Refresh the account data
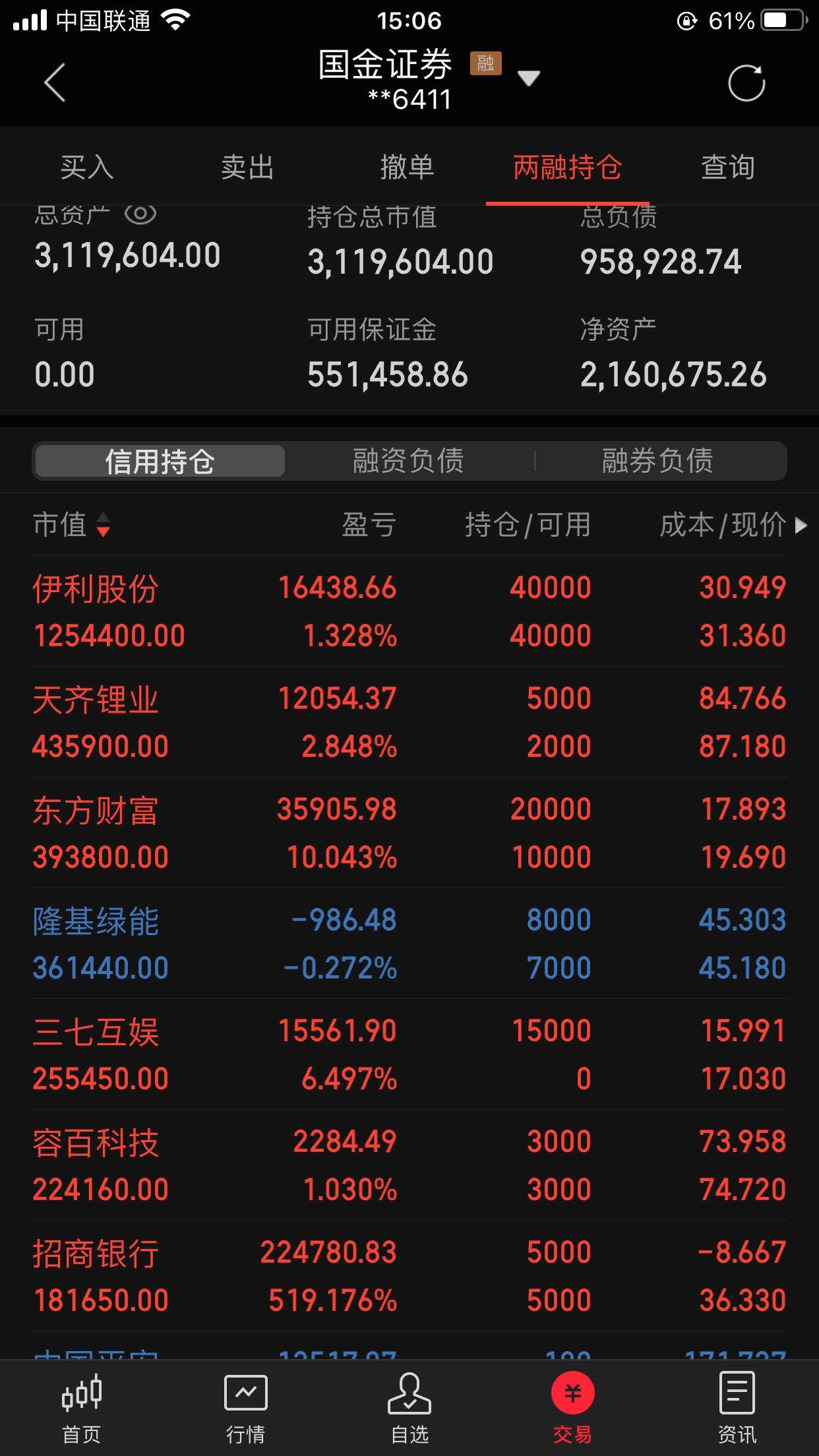This screenshot has width=819, height=1456. pyautogui.click(x=746, y=83)
